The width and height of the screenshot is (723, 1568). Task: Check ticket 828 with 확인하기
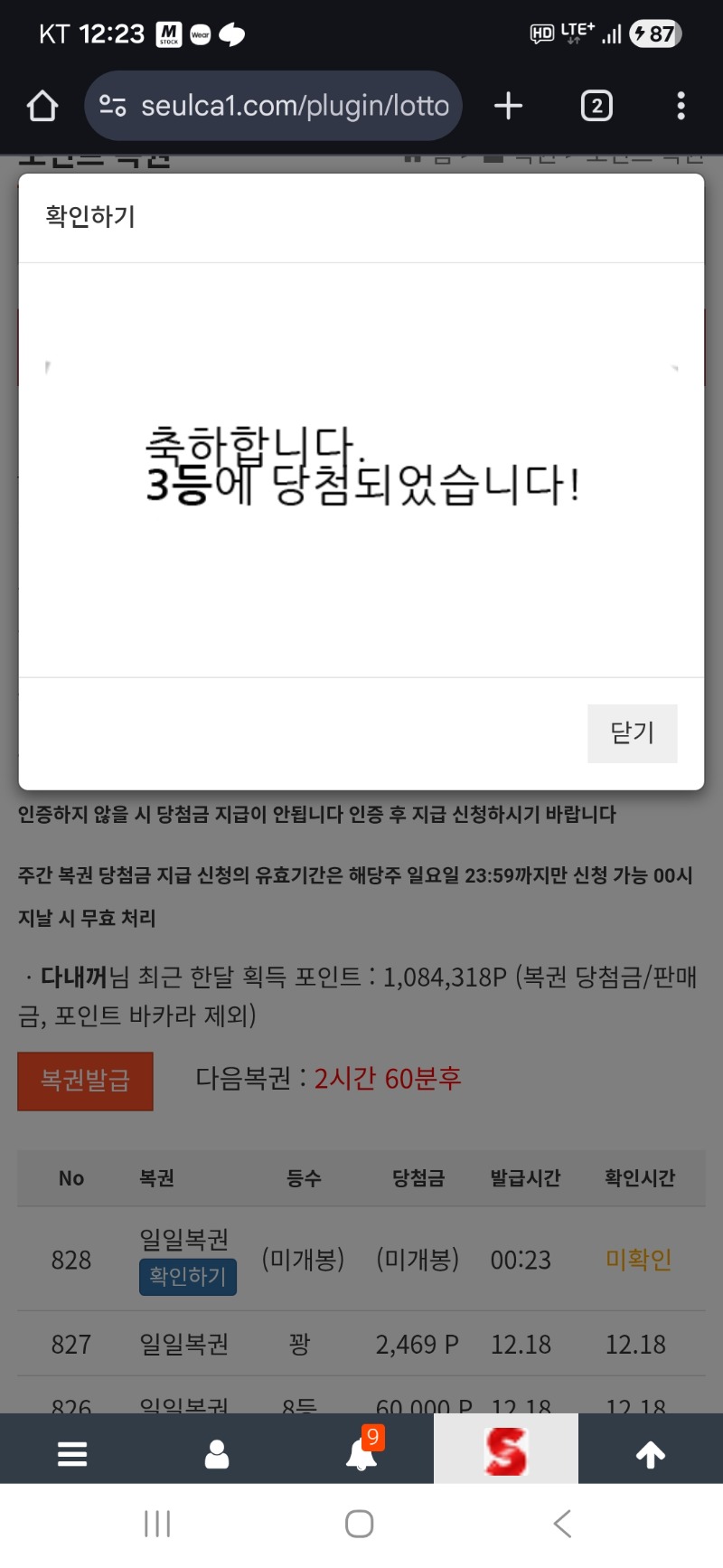click(x=187, y=1276)
